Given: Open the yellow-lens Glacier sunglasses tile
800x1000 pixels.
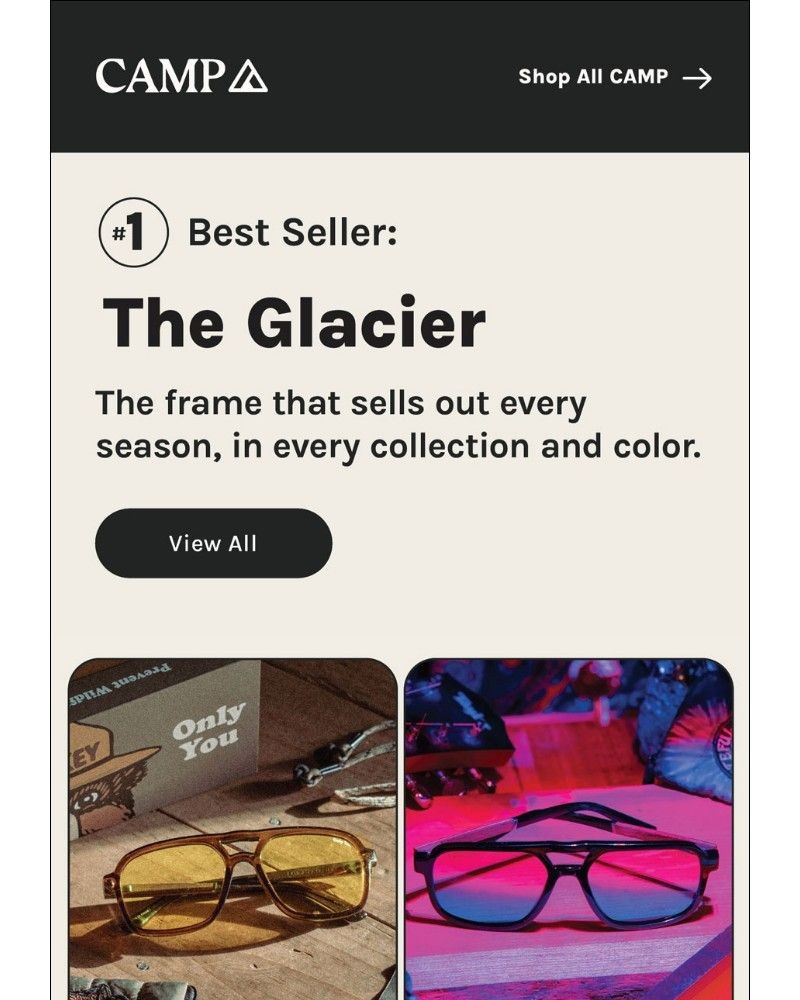Looking at the screenshot, I should pyautogui.click(x=232, y=828).
